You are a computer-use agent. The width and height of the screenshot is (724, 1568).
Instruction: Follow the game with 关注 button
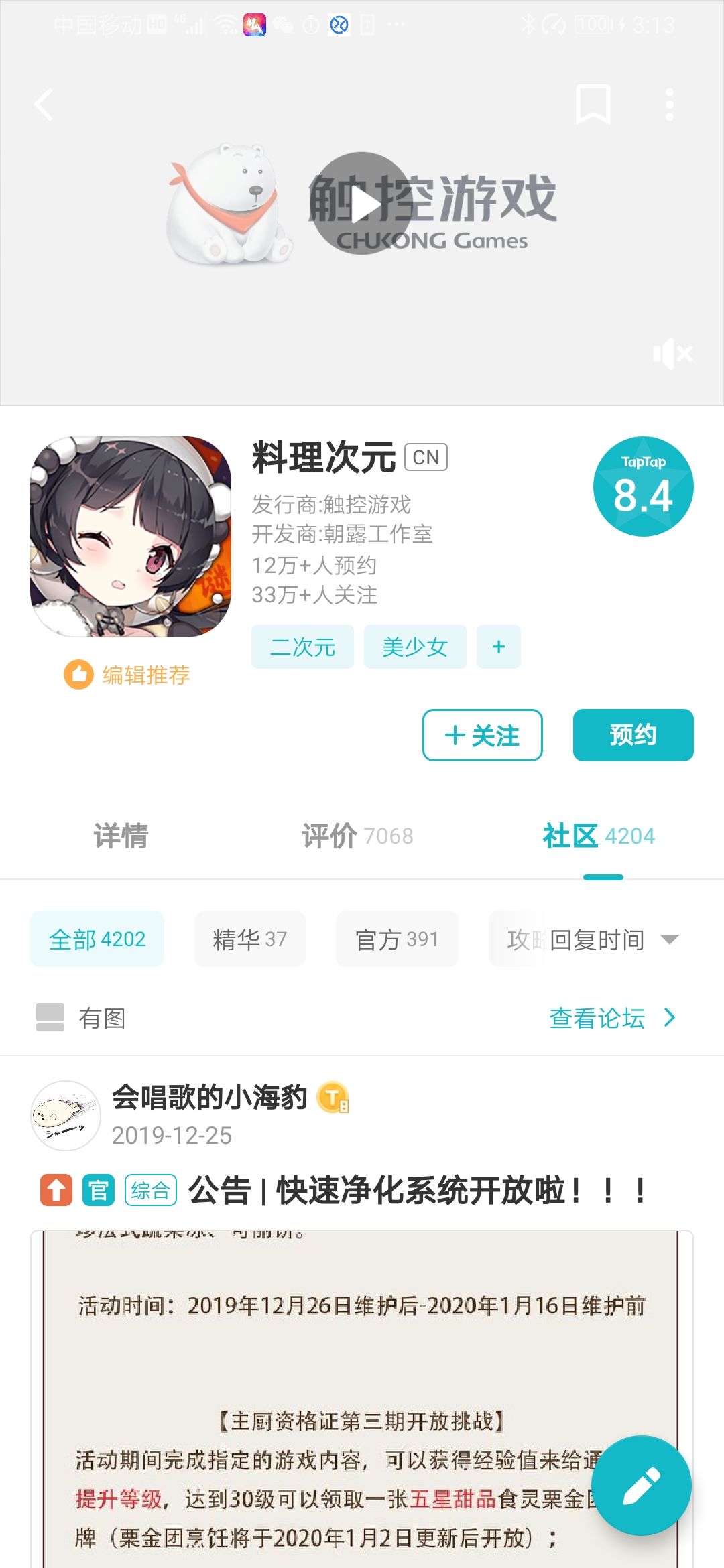pyautogui.click(x=482, y=735)
